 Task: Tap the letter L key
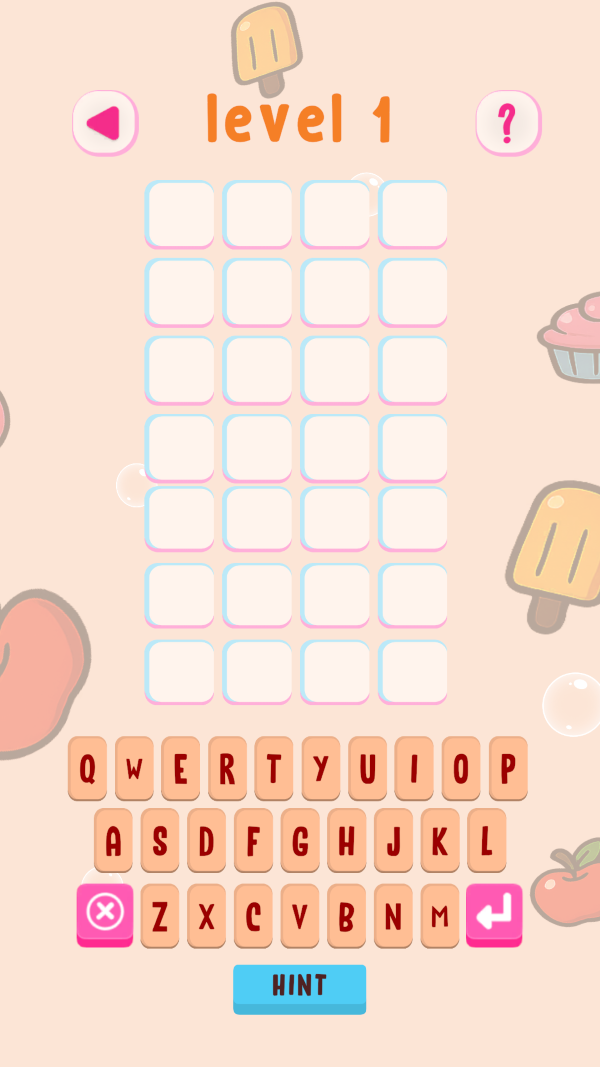tap(486, 841)
